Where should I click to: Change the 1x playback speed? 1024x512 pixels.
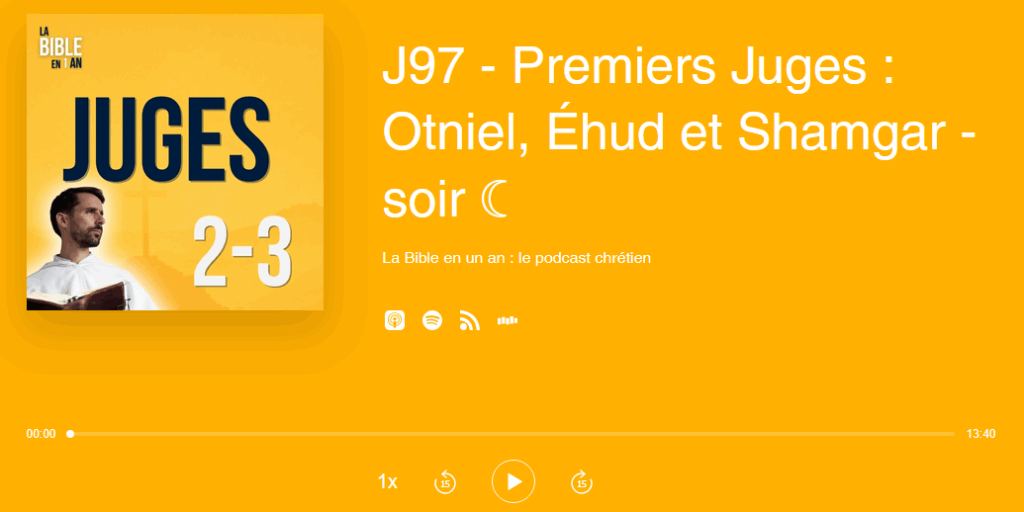387,482
